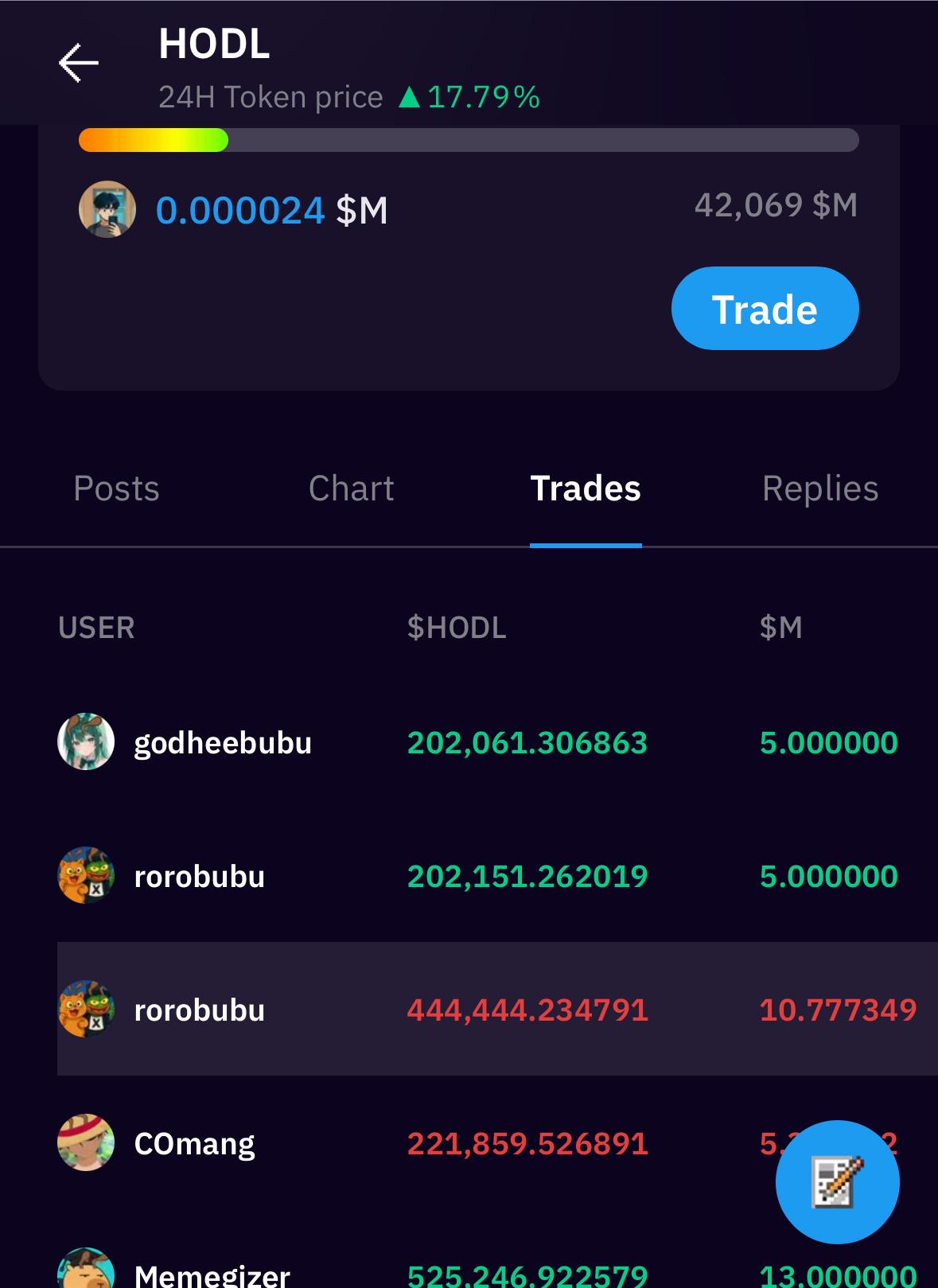
Task: Go back using the arrow icon
Action: coord(79,64)
